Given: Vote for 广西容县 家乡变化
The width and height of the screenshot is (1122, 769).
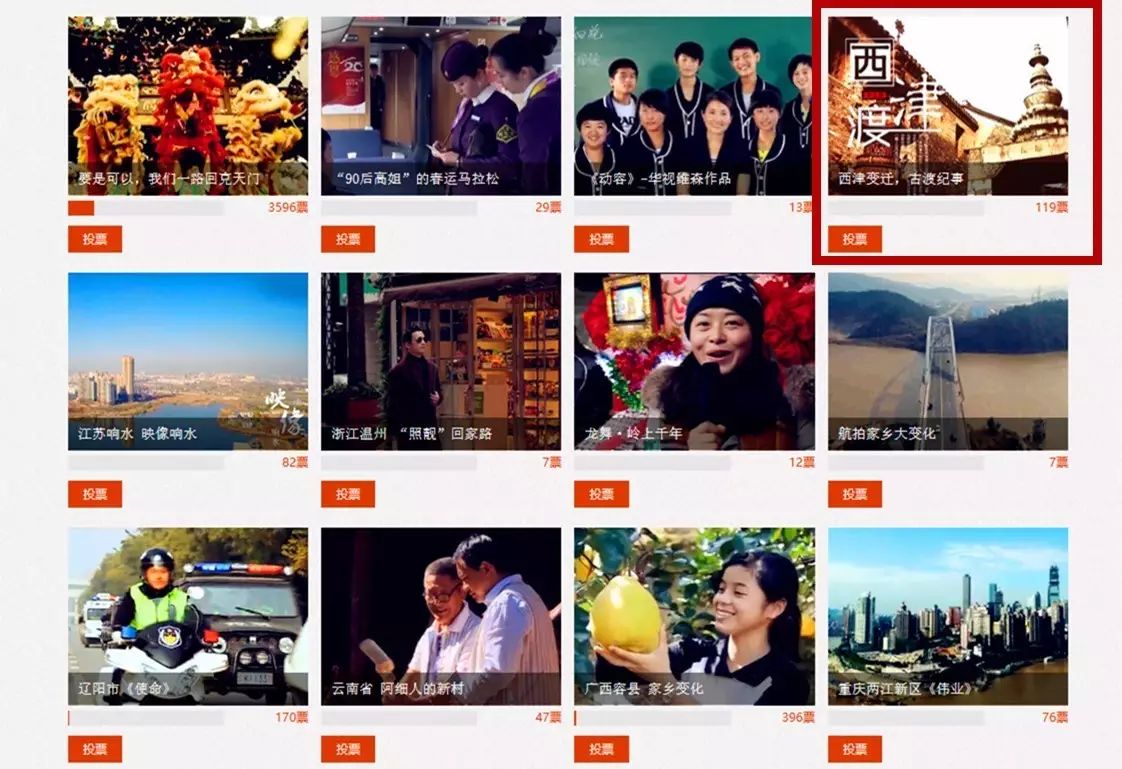Looking at the screenshot, I should pyautogui.click(x=601, y=749).
